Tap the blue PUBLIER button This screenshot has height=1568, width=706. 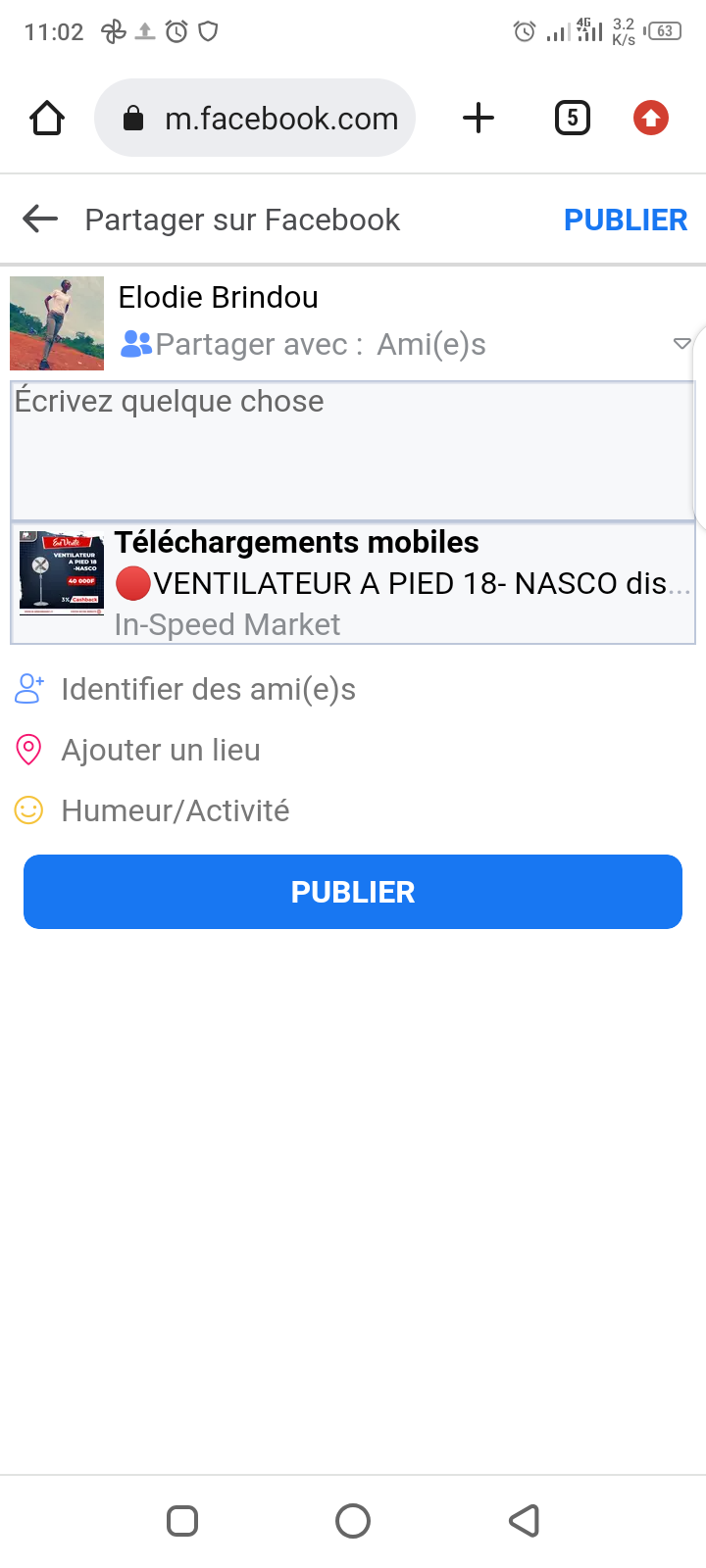click(353, 892)
